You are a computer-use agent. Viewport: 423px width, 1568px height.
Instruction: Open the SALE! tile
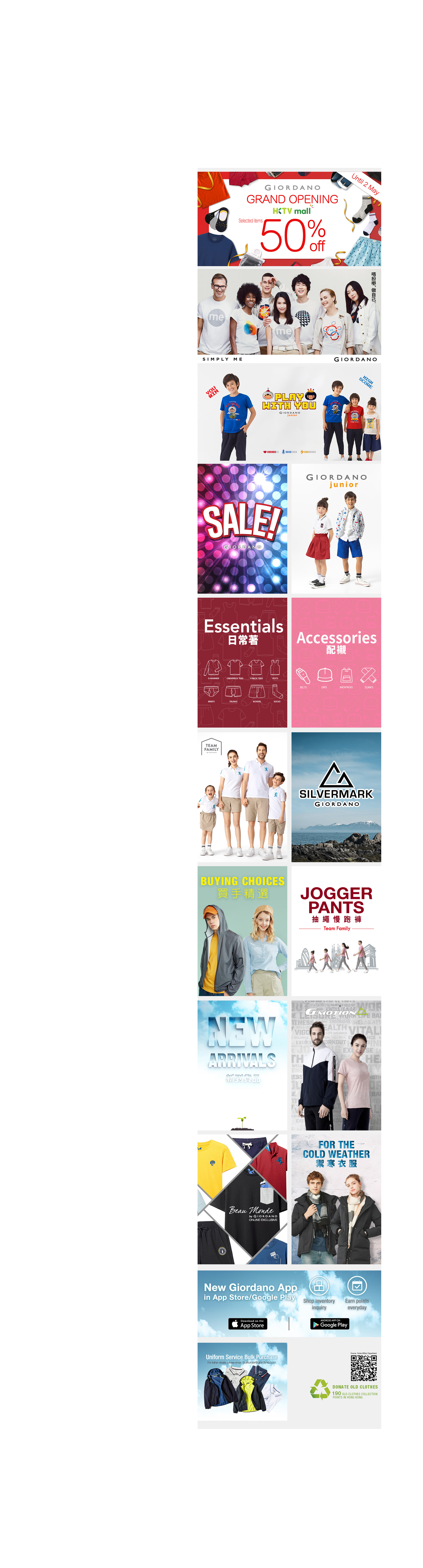click(242, 528)
